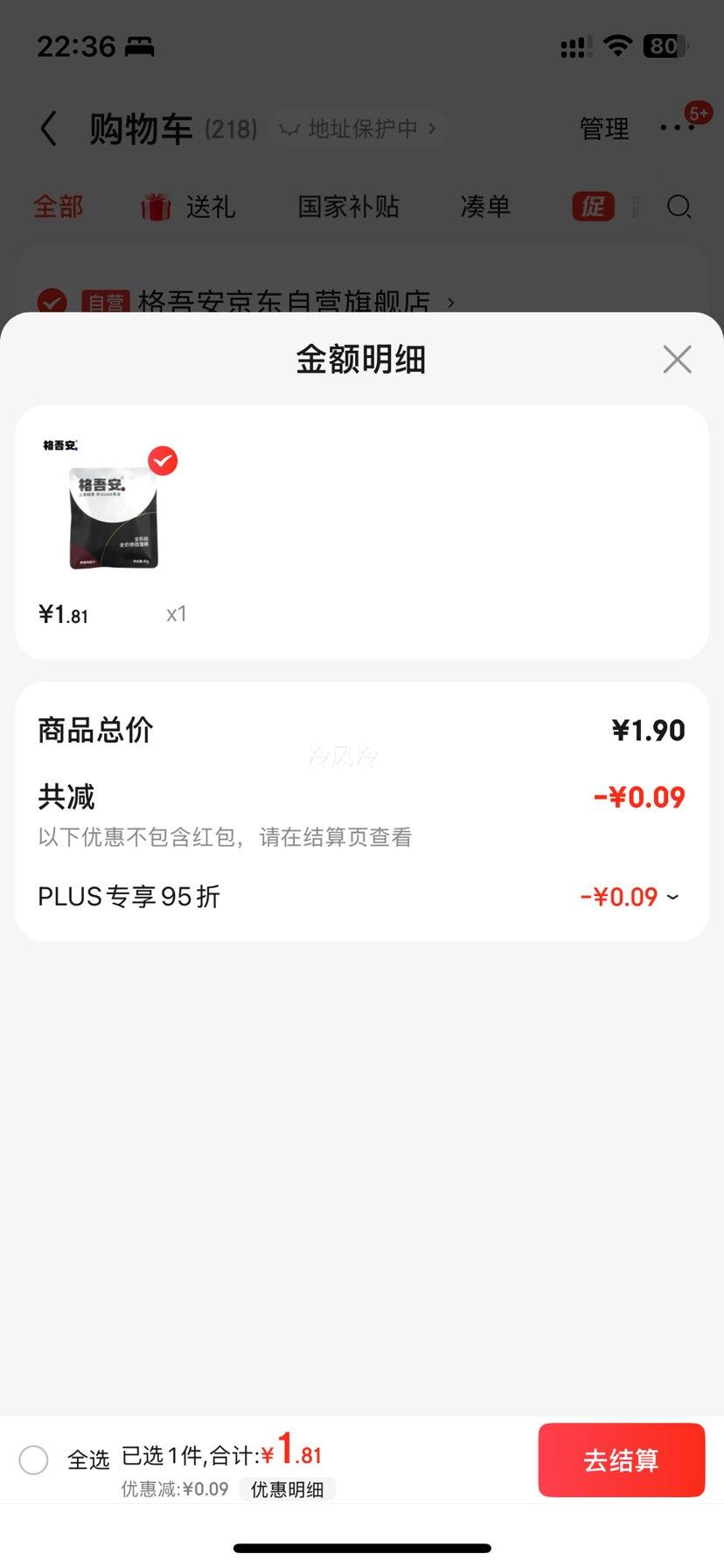Image resolution: width=724 pixels, height=1568 pixels.
Task: Toggle the 全选 select-all circle
Action: [x=34, y=1459]
